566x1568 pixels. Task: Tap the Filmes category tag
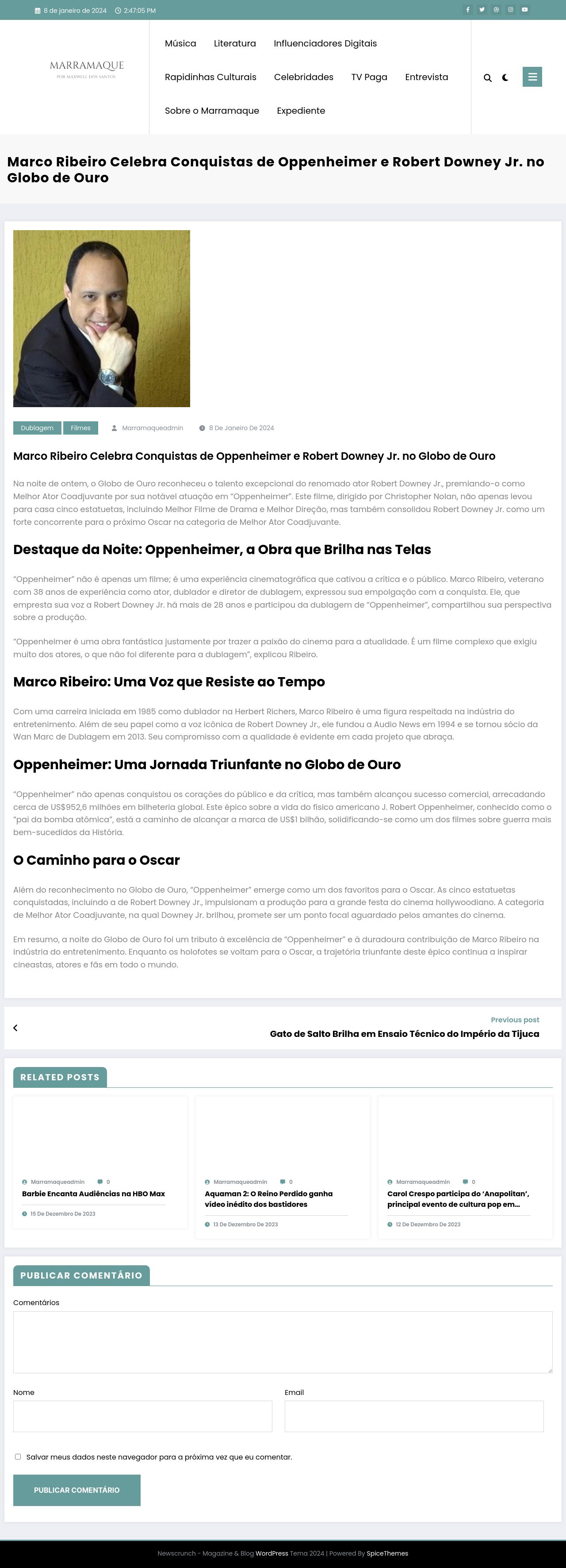pos(80,428)
